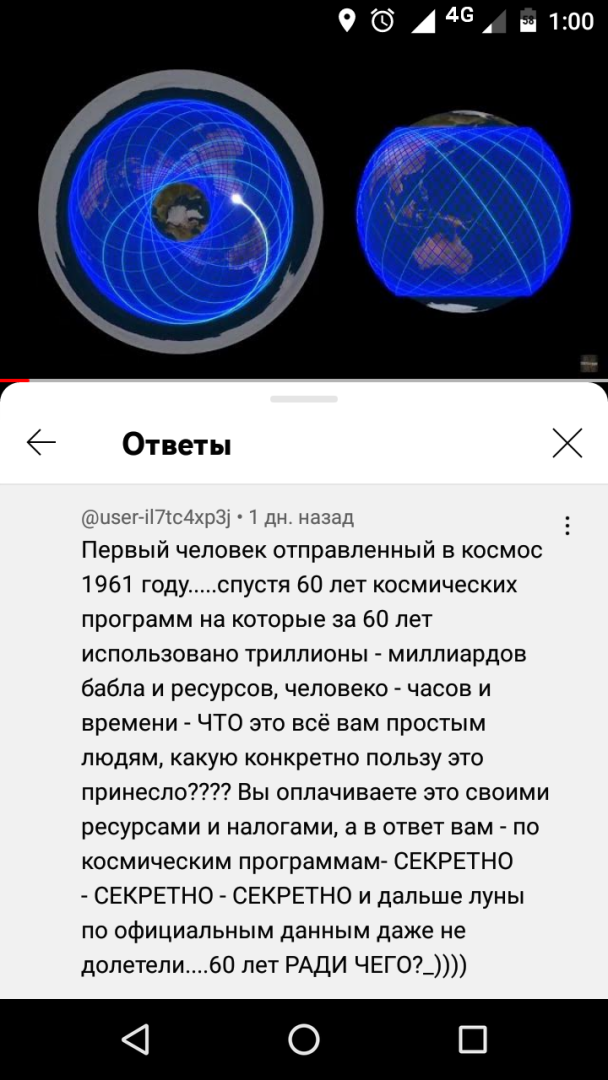Screen dimensions: 608x1080
Task: Go to the home screen
Action: (304, 1039)
